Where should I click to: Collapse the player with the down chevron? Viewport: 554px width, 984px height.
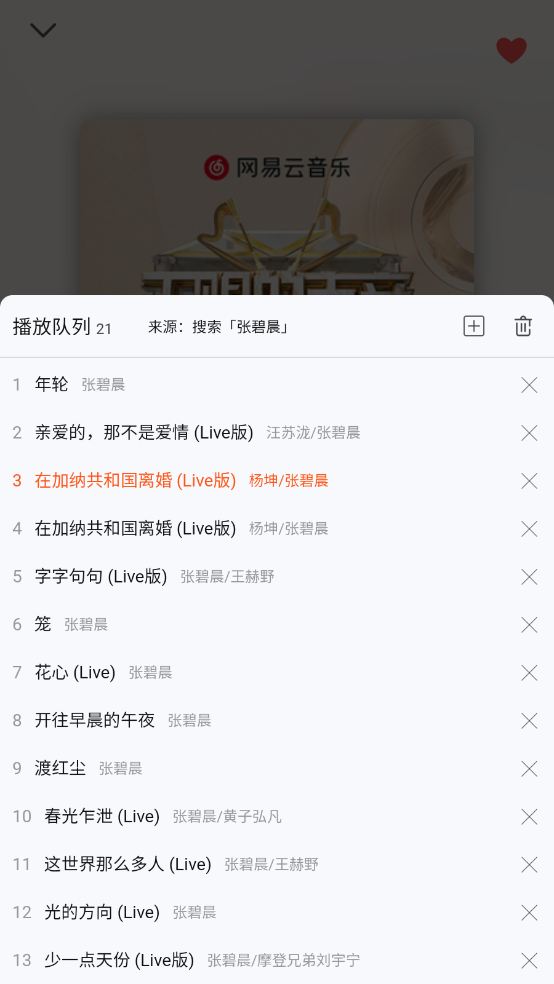coord(43,30)
